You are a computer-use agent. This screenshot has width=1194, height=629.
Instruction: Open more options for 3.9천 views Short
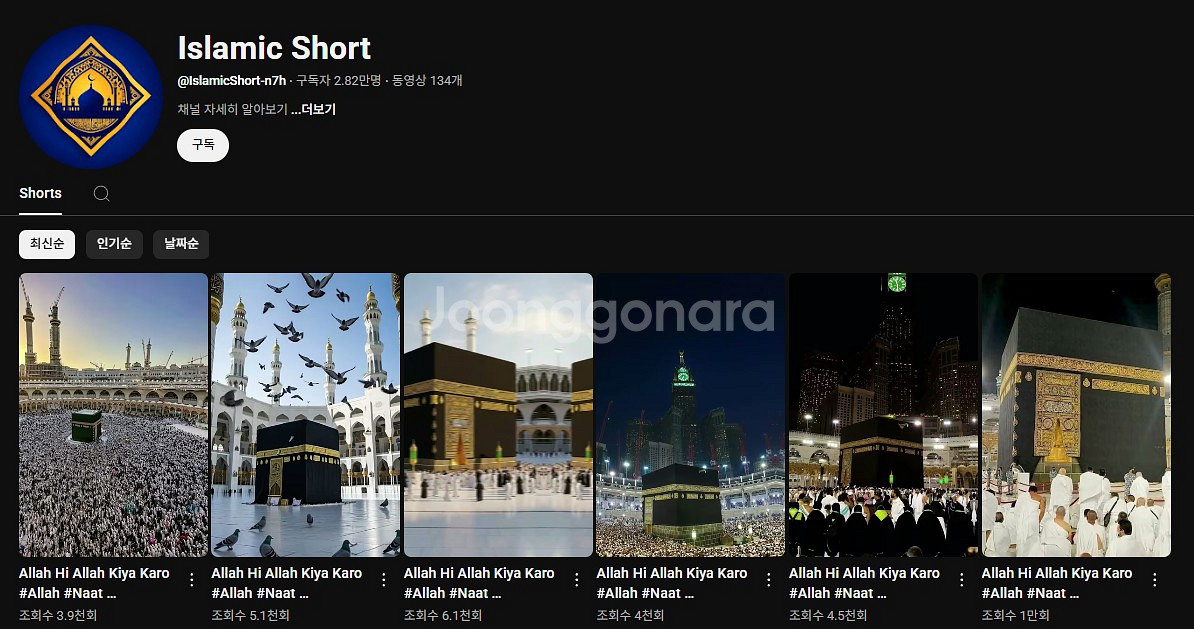[x=191, y=580]
